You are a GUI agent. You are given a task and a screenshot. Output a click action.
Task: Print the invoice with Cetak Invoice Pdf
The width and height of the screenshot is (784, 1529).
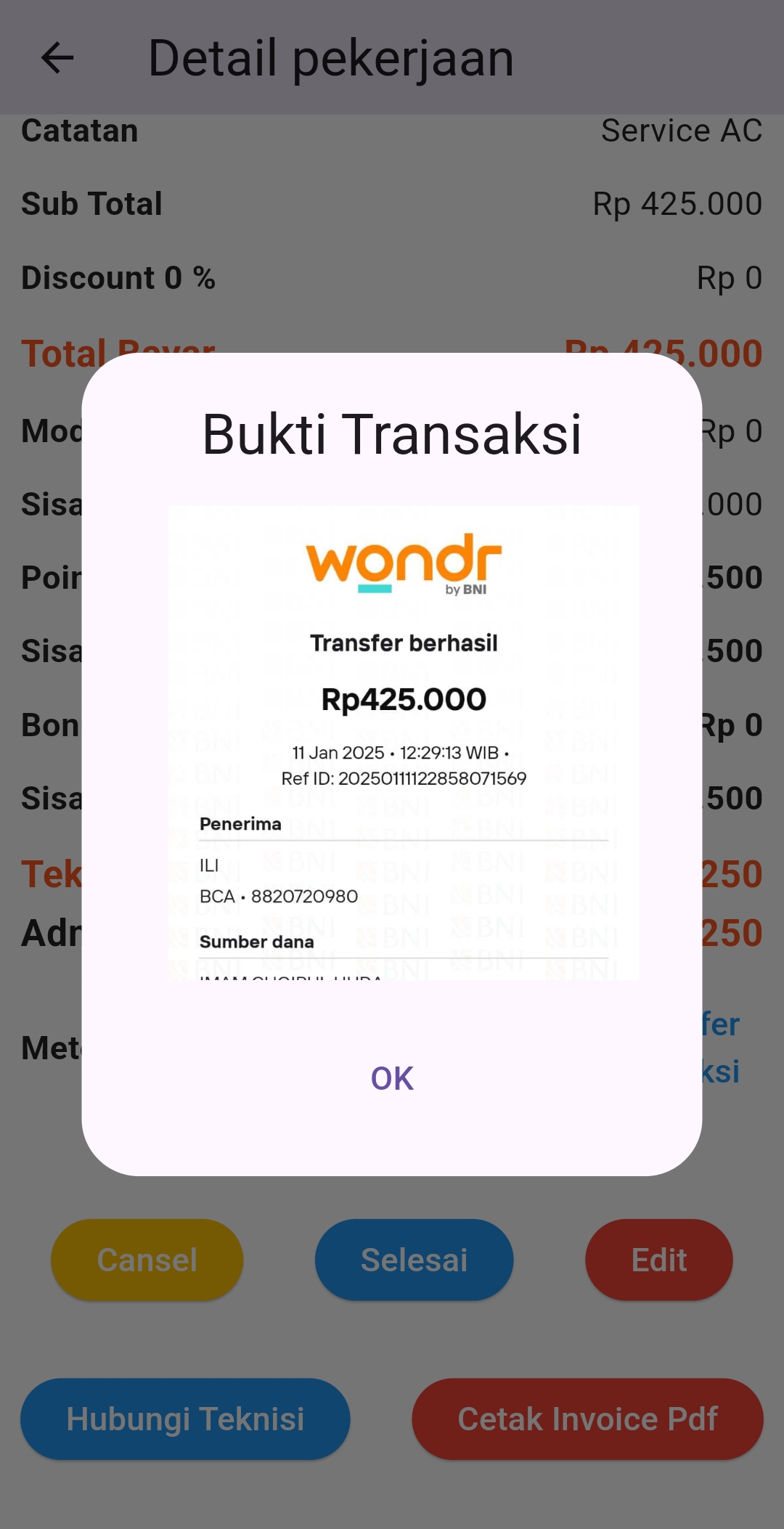(x=587, y=1419)
